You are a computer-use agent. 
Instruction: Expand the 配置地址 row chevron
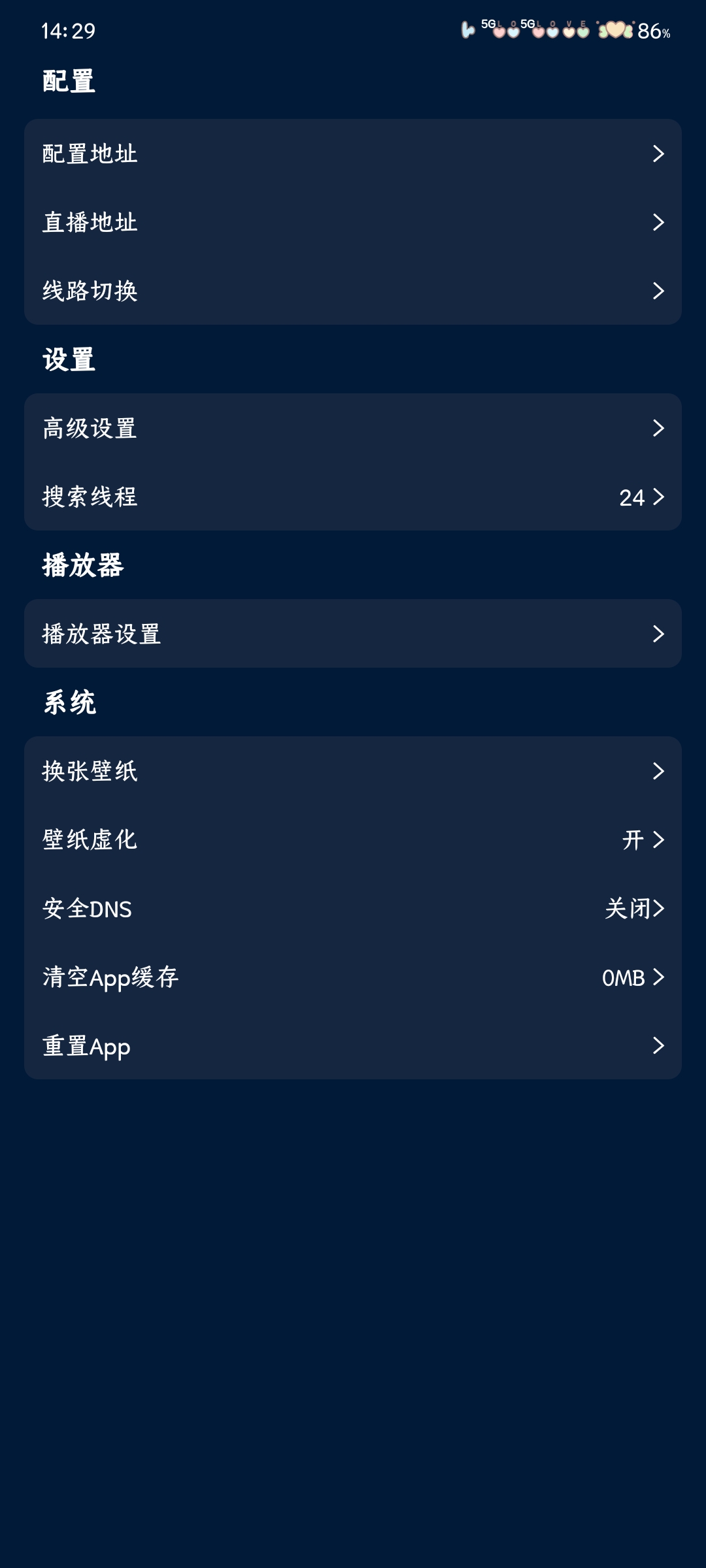click(x=660, y=153)
